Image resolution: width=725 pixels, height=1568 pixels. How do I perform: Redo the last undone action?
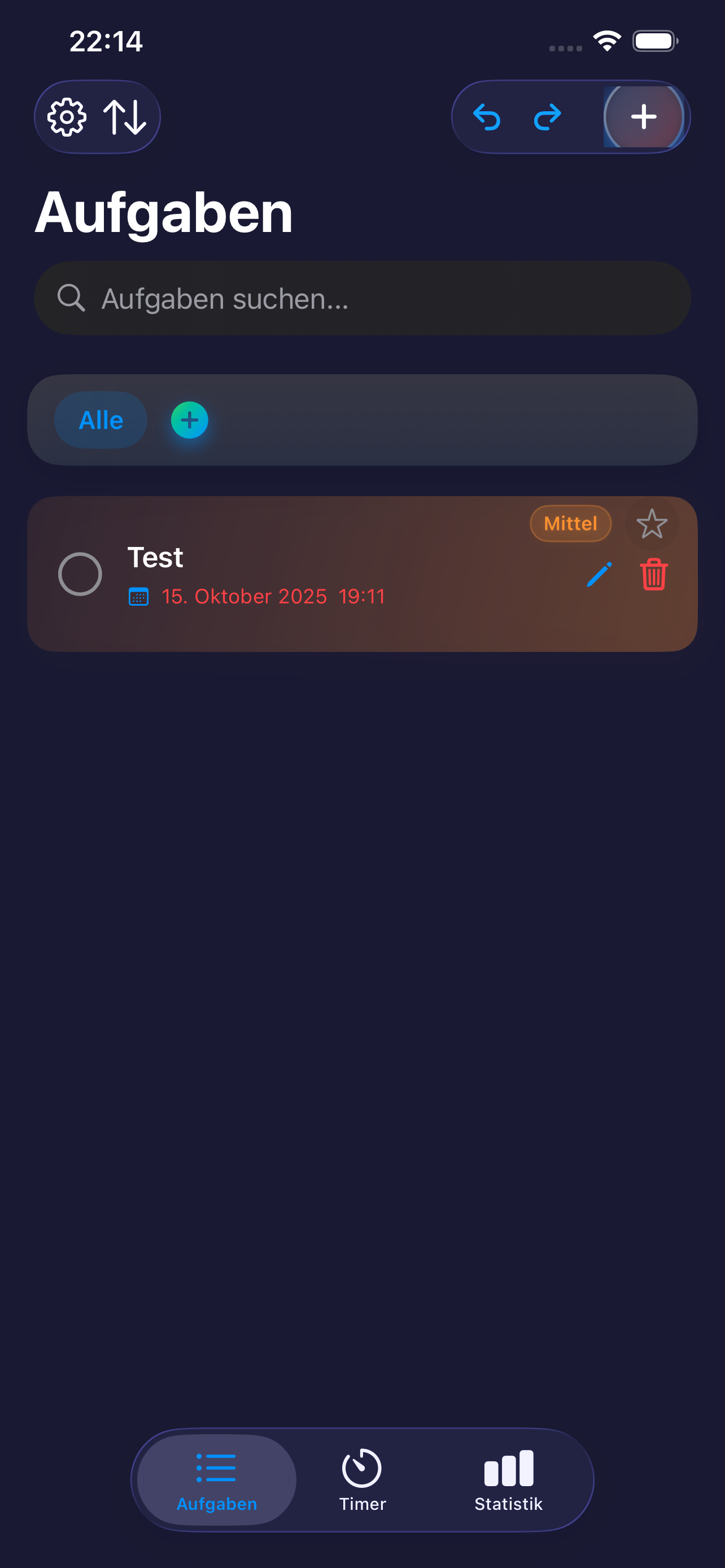[x=547, y=117]
